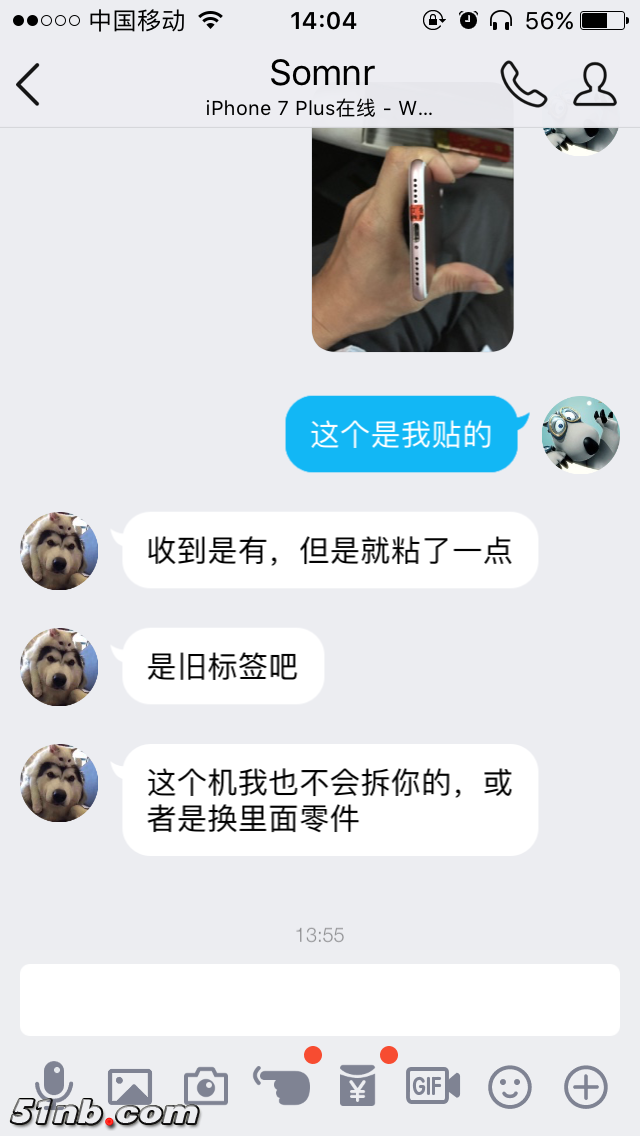The image size is (640, 1136).
Task: Open the red packet option
Action: coord(357,1086)
